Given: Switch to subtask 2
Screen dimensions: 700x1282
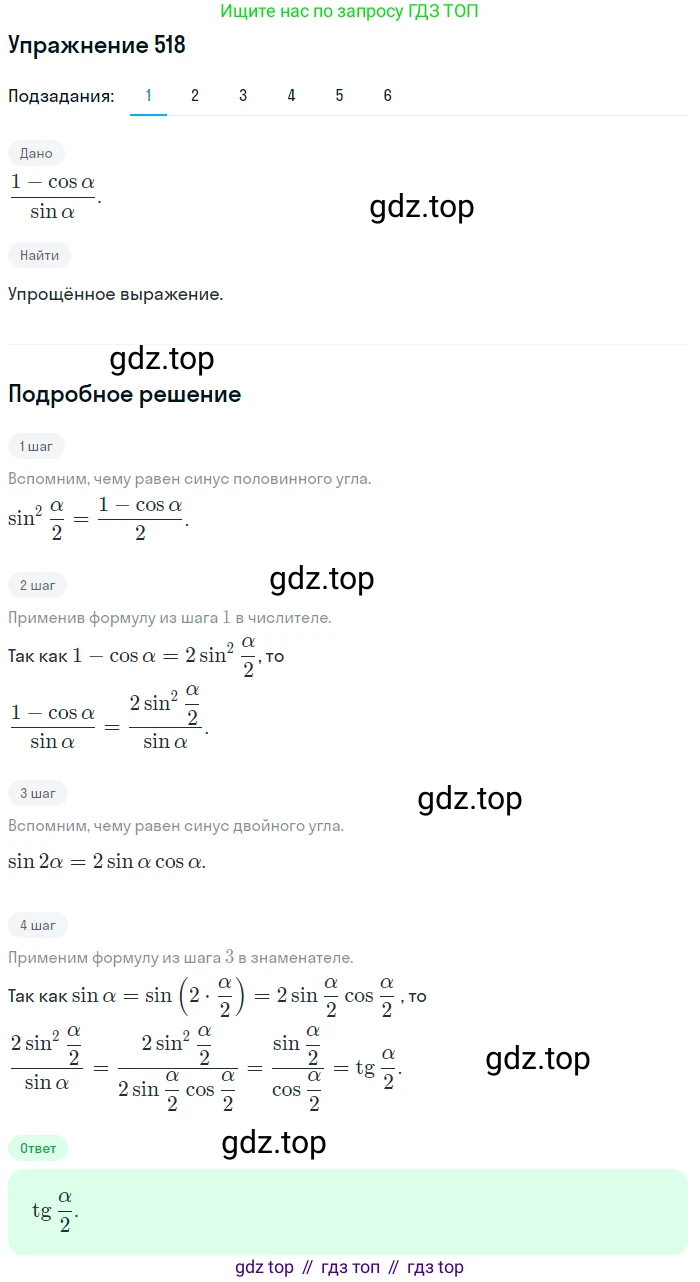Looking at the screenshot, I should coord(195,96).
